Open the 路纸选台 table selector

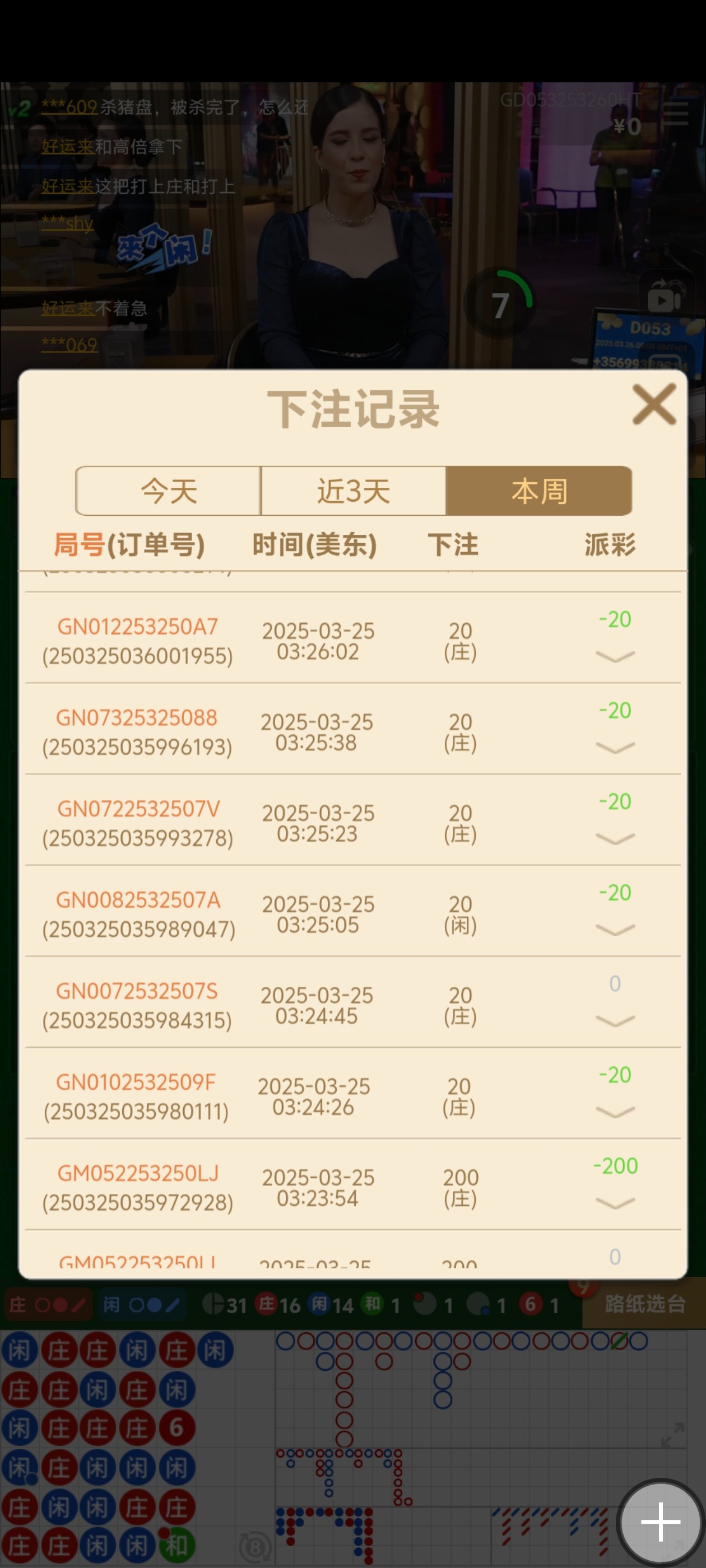(x=644, y=1304)
